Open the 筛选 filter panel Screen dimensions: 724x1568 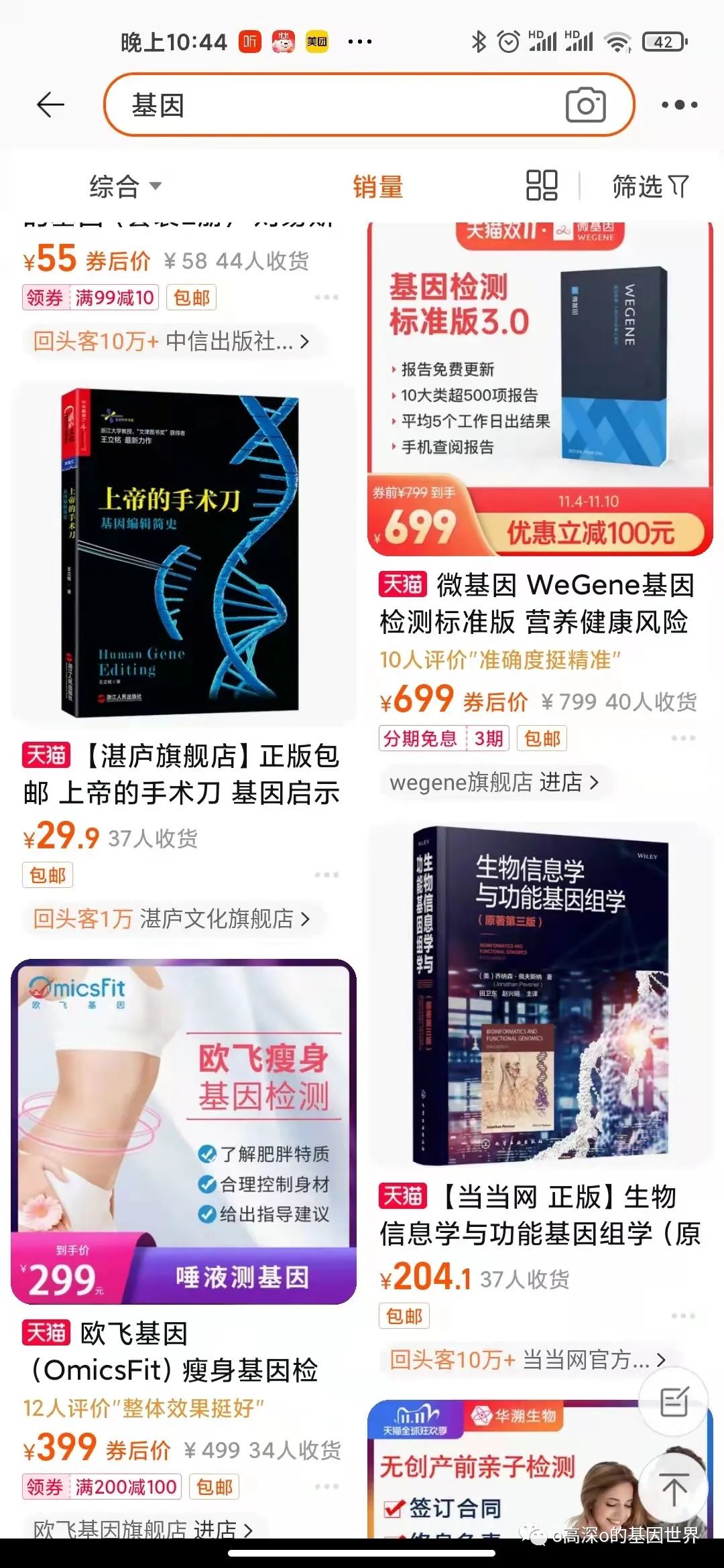[x=650, y=186]
